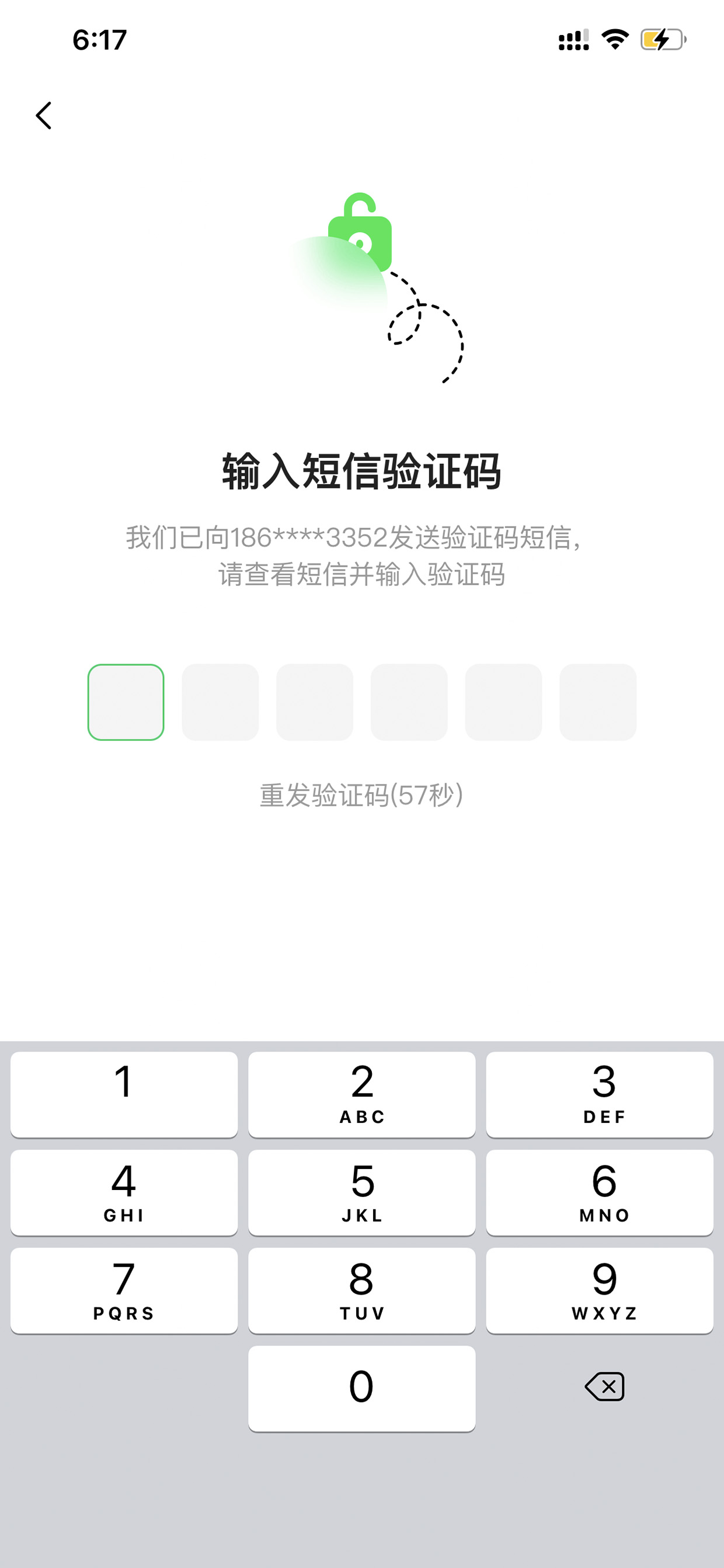Enter digit 3 on the keypad
Screen dimensions: 724x1568
coord(600,1094)
